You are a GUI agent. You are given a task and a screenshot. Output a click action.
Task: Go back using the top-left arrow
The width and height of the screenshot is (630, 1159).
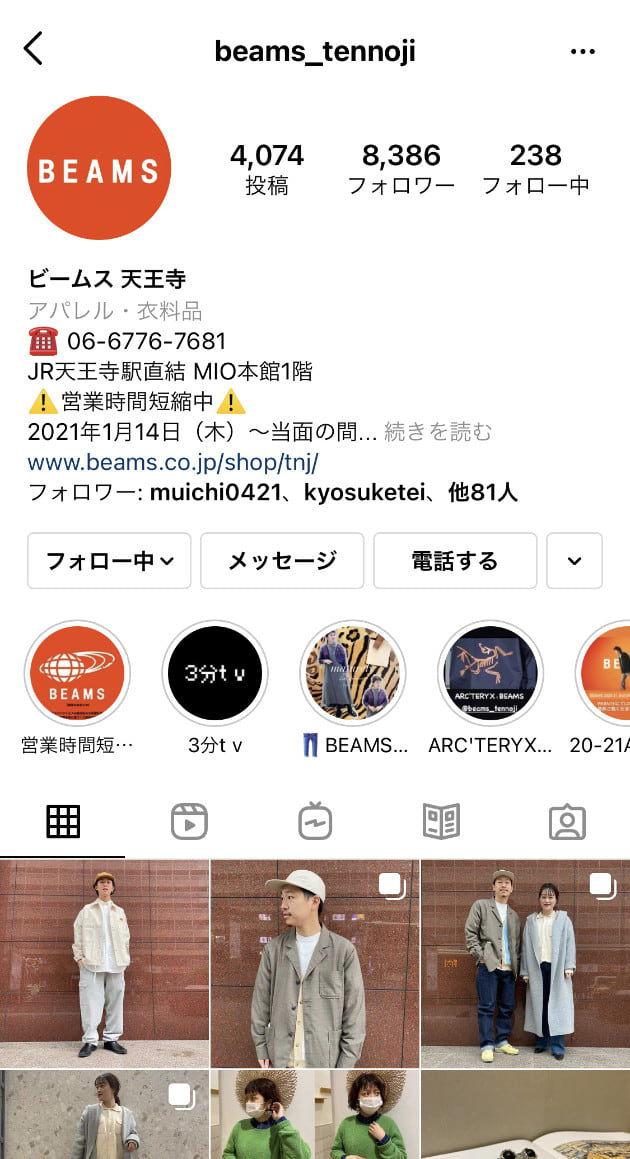click(x=34, y=48)
